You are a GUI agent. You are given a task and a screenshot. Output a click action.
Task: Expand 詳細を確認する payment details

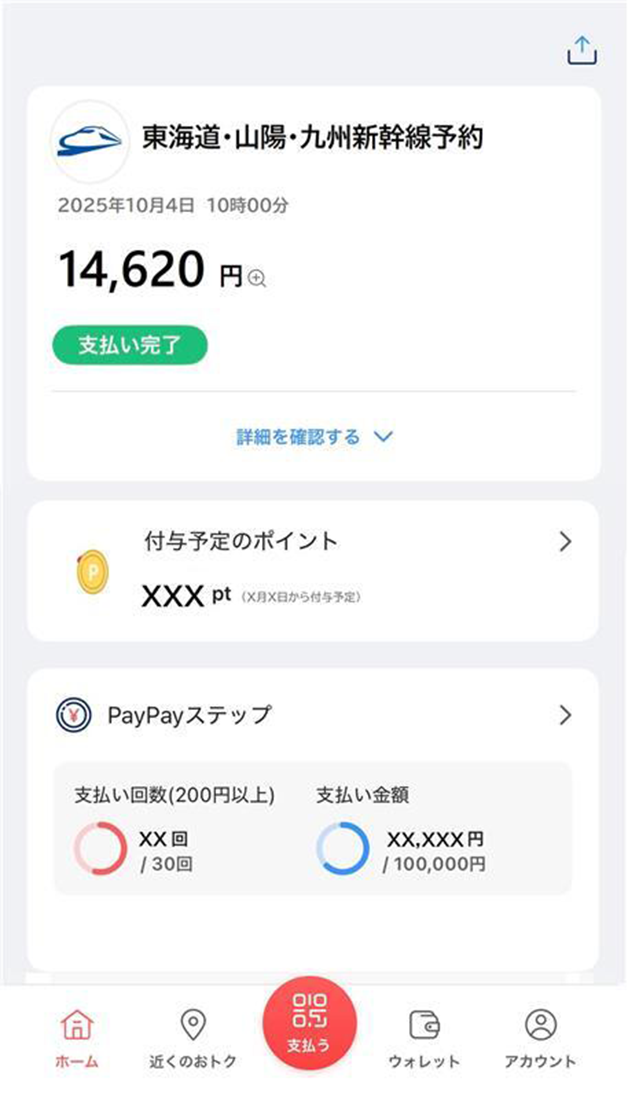(314, 437)
